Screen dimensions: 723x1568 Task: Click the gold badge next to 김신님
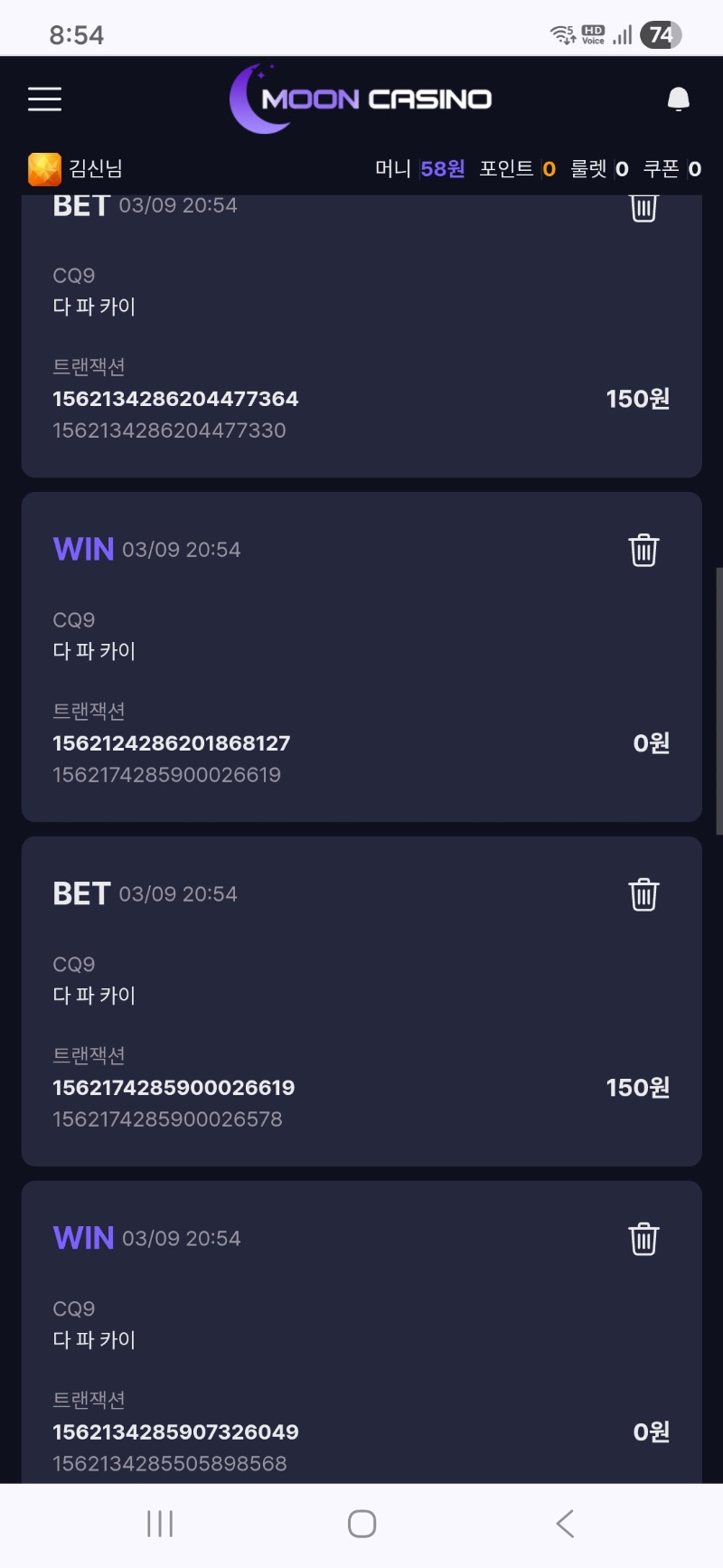pos(41,168)
